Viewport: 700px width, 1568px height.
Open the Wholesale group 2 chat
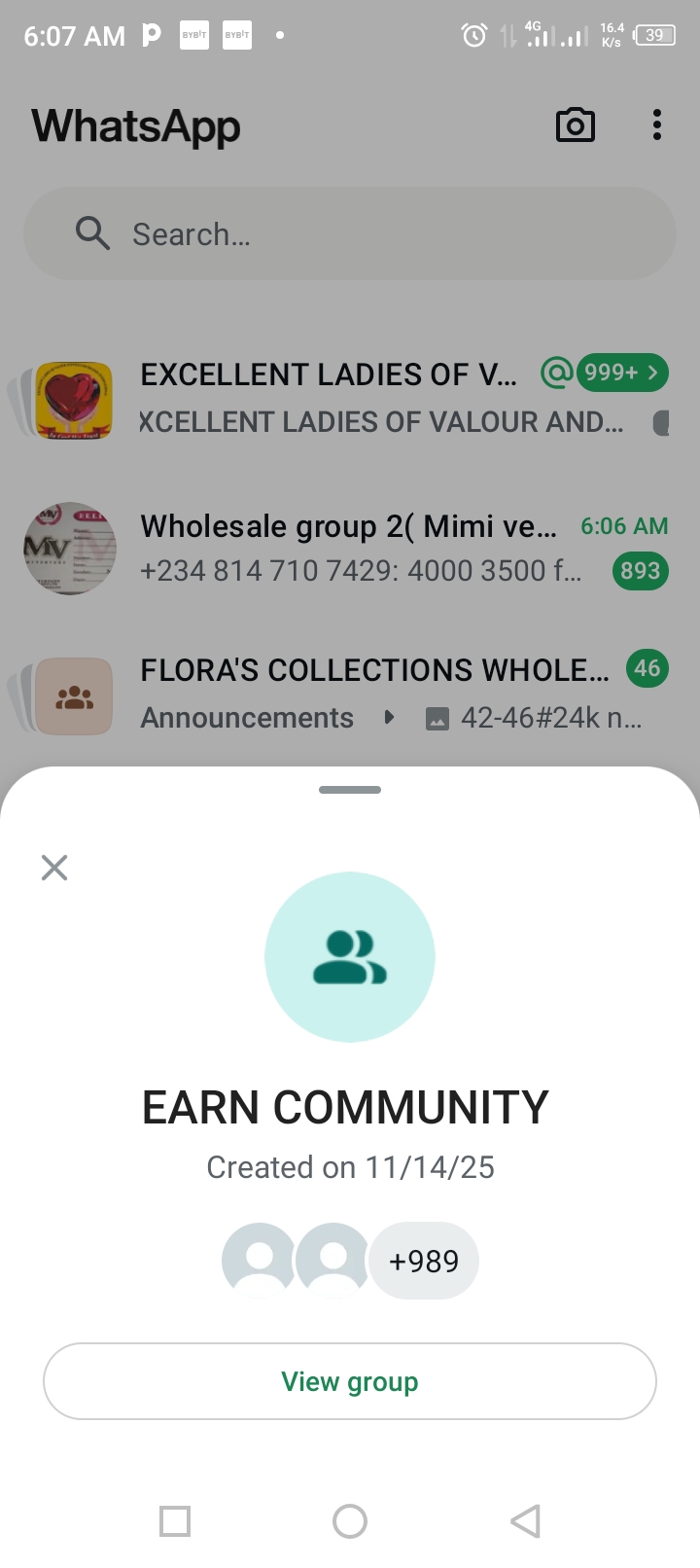click(350, 548)
